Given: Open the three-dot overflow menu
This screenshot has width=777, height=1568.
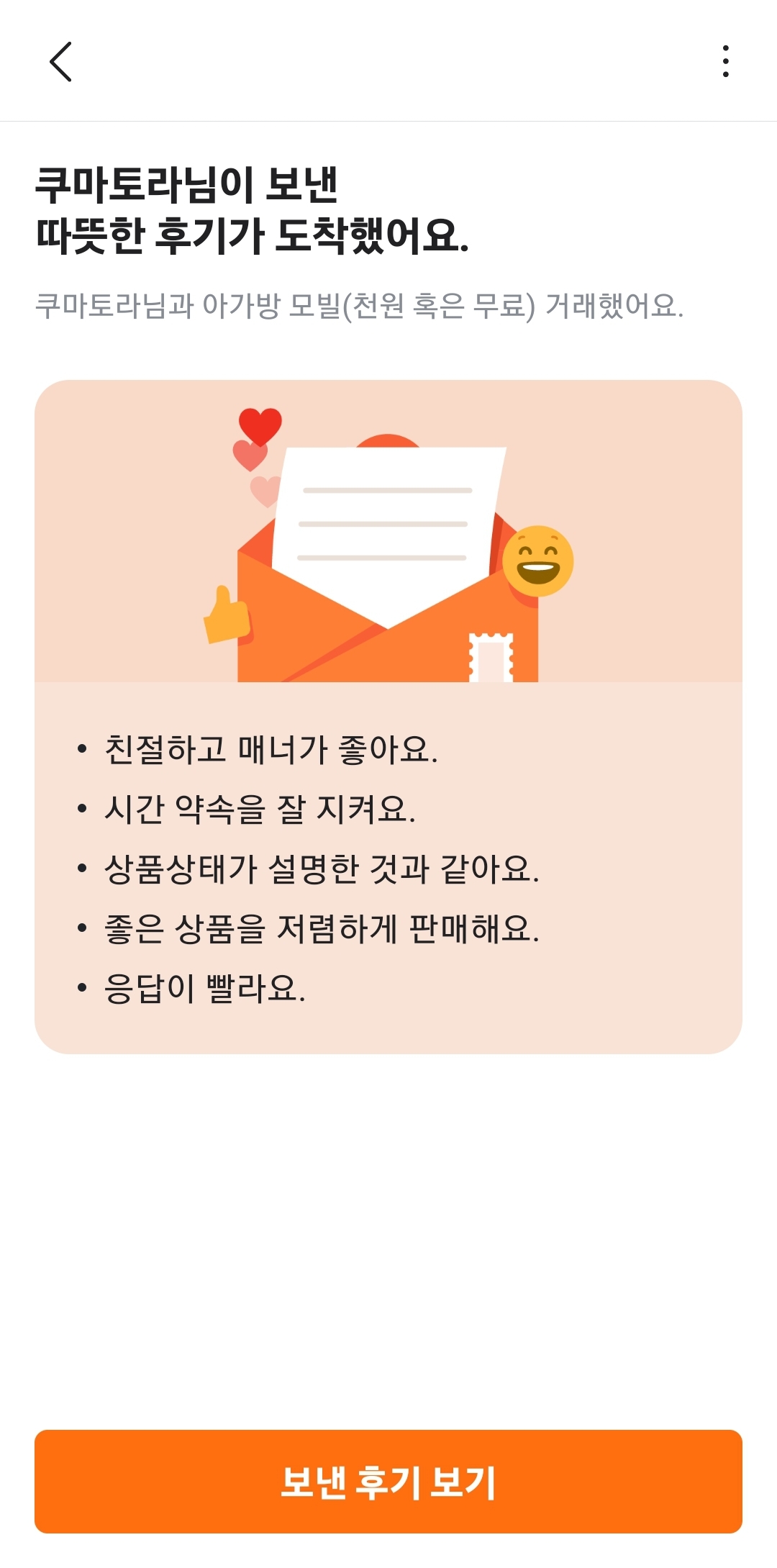Looking at the screenshot, I should (x=725, y=61).
